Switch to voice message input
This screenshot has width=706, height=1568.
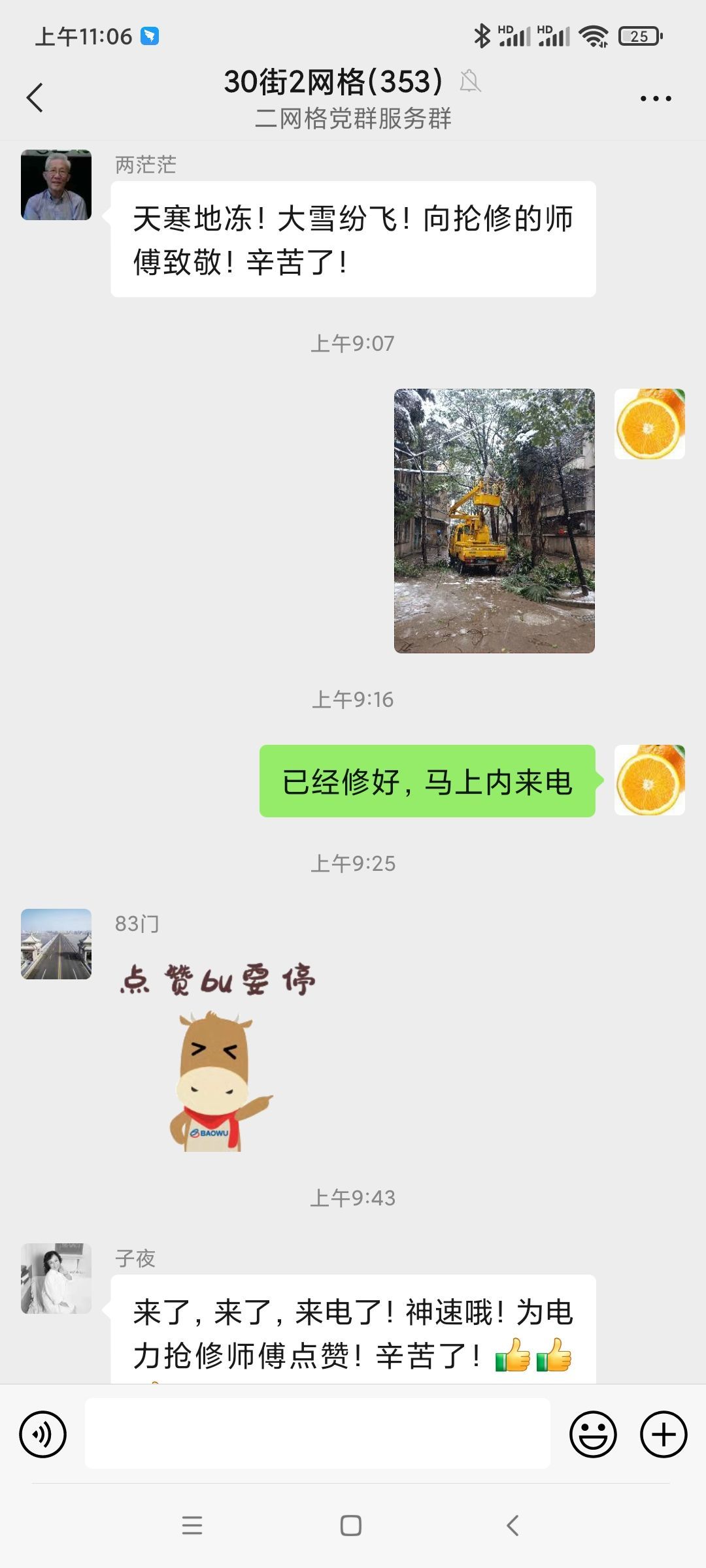click(x=42, y=1434)
